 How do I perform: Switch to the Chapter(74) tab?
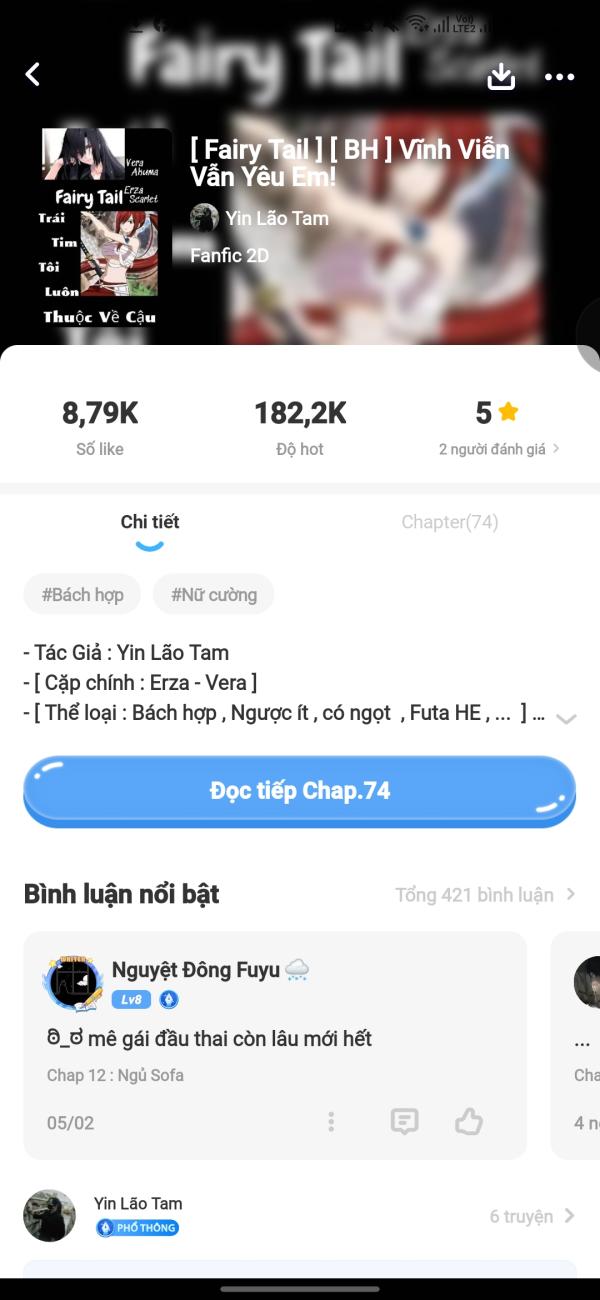click(x=449, y=522)
